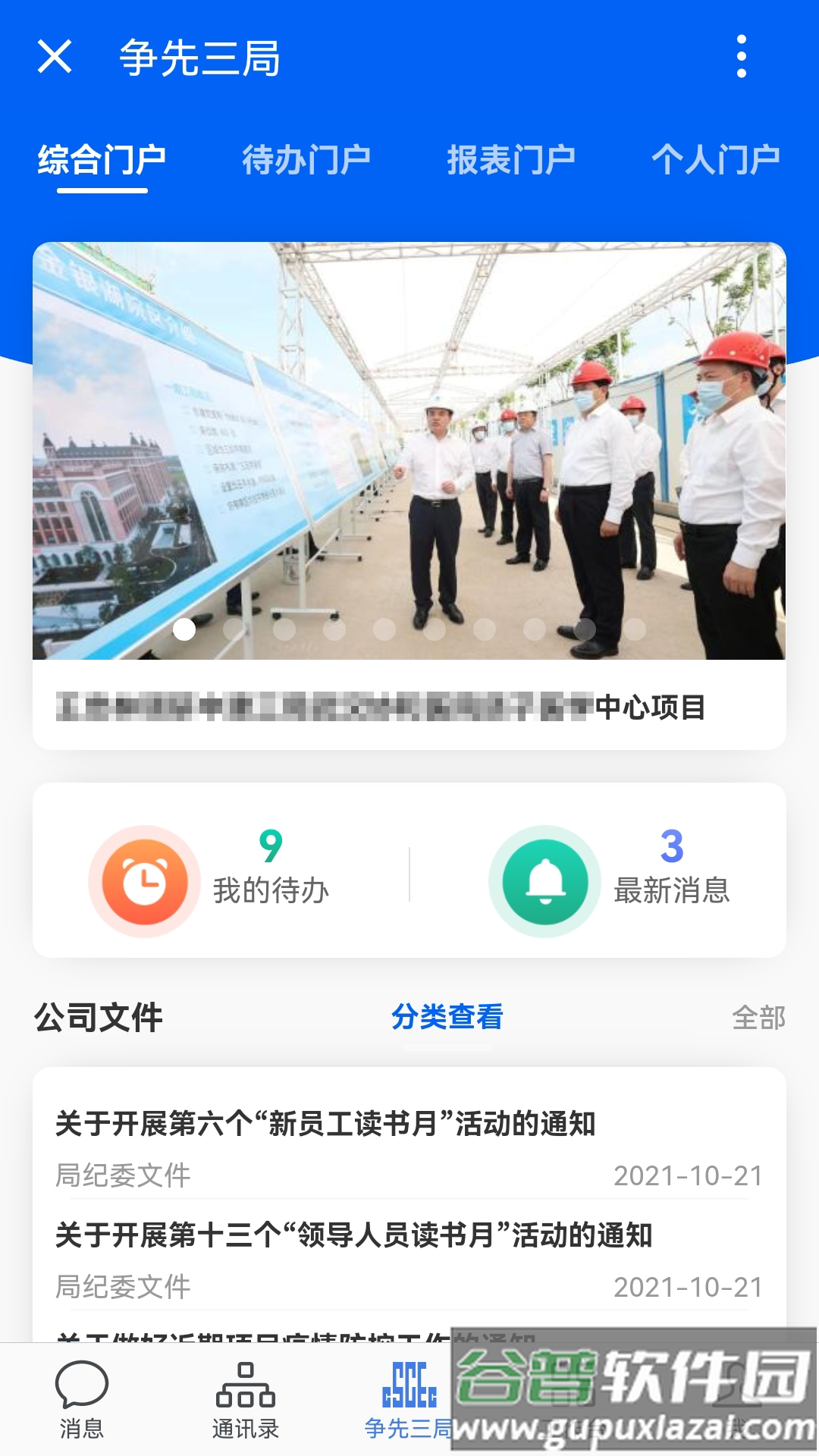Screen dimensions: 819x1456
Task: Open the 报表门户 tab
Action: coord(512,157)
